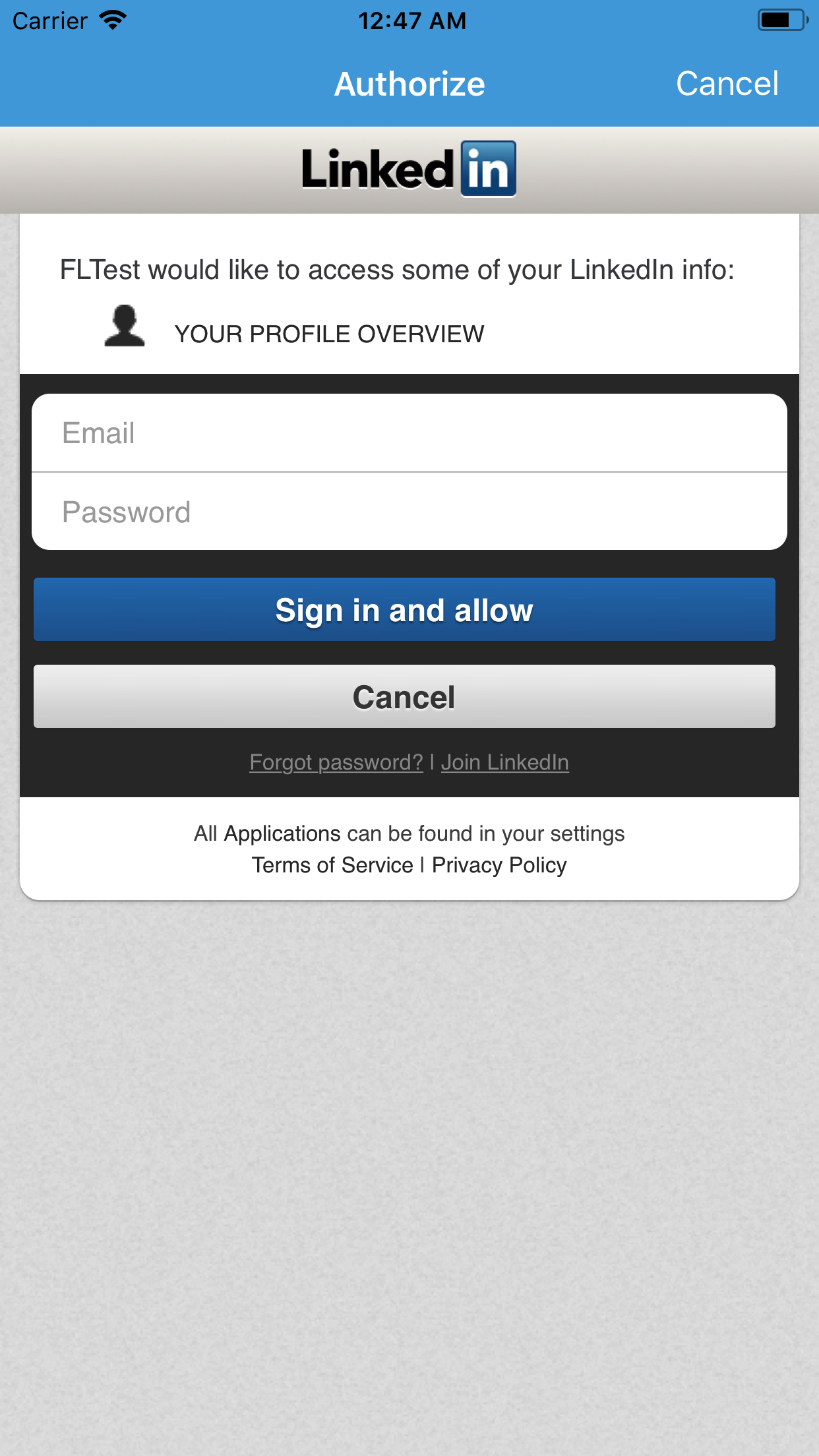Tap Sign in and allow button
The image size is (819, 1456).
(404, 610)
